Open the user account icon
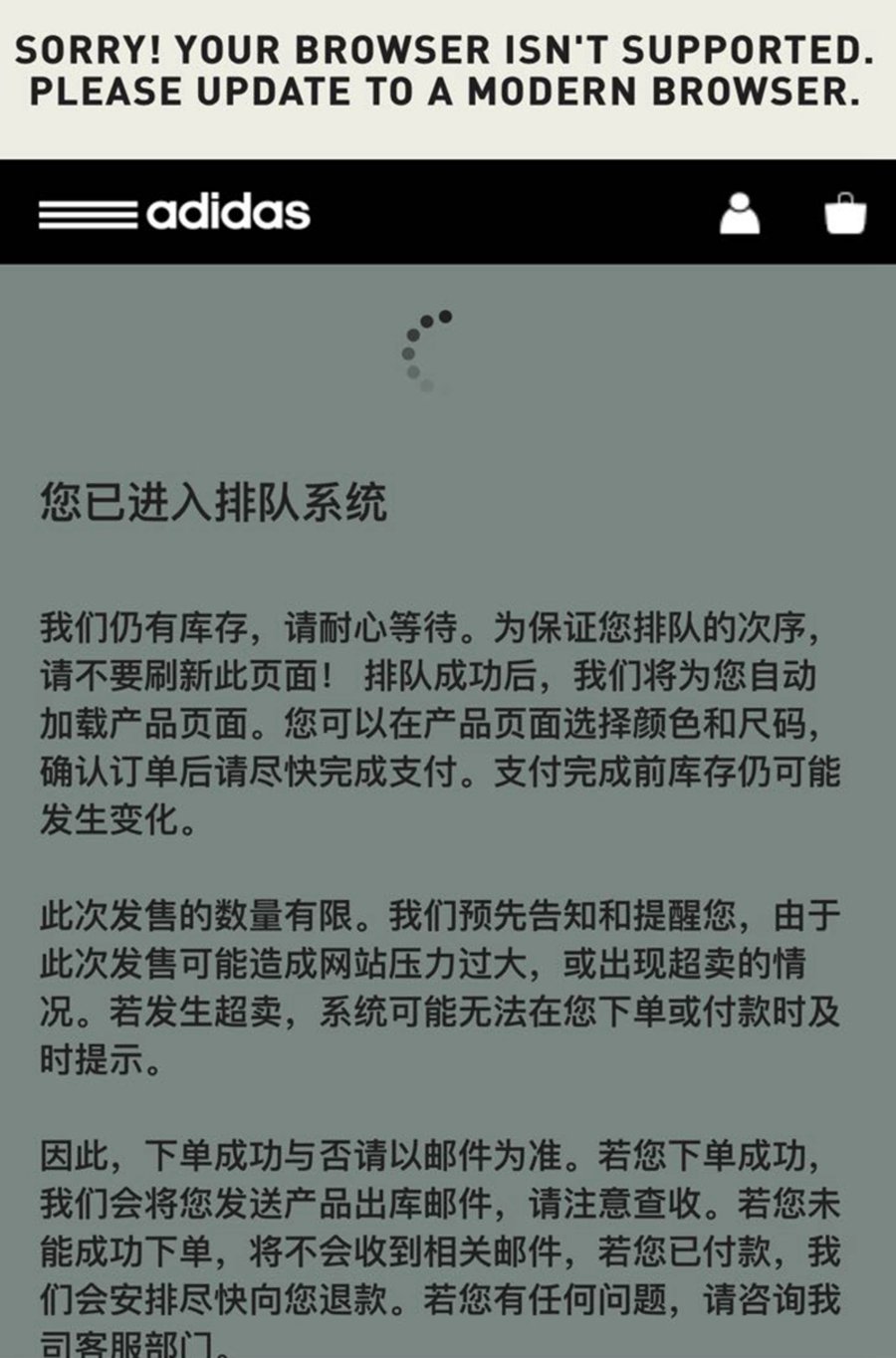This screenshot has height=1358, width=896. [x=739, y=213]
